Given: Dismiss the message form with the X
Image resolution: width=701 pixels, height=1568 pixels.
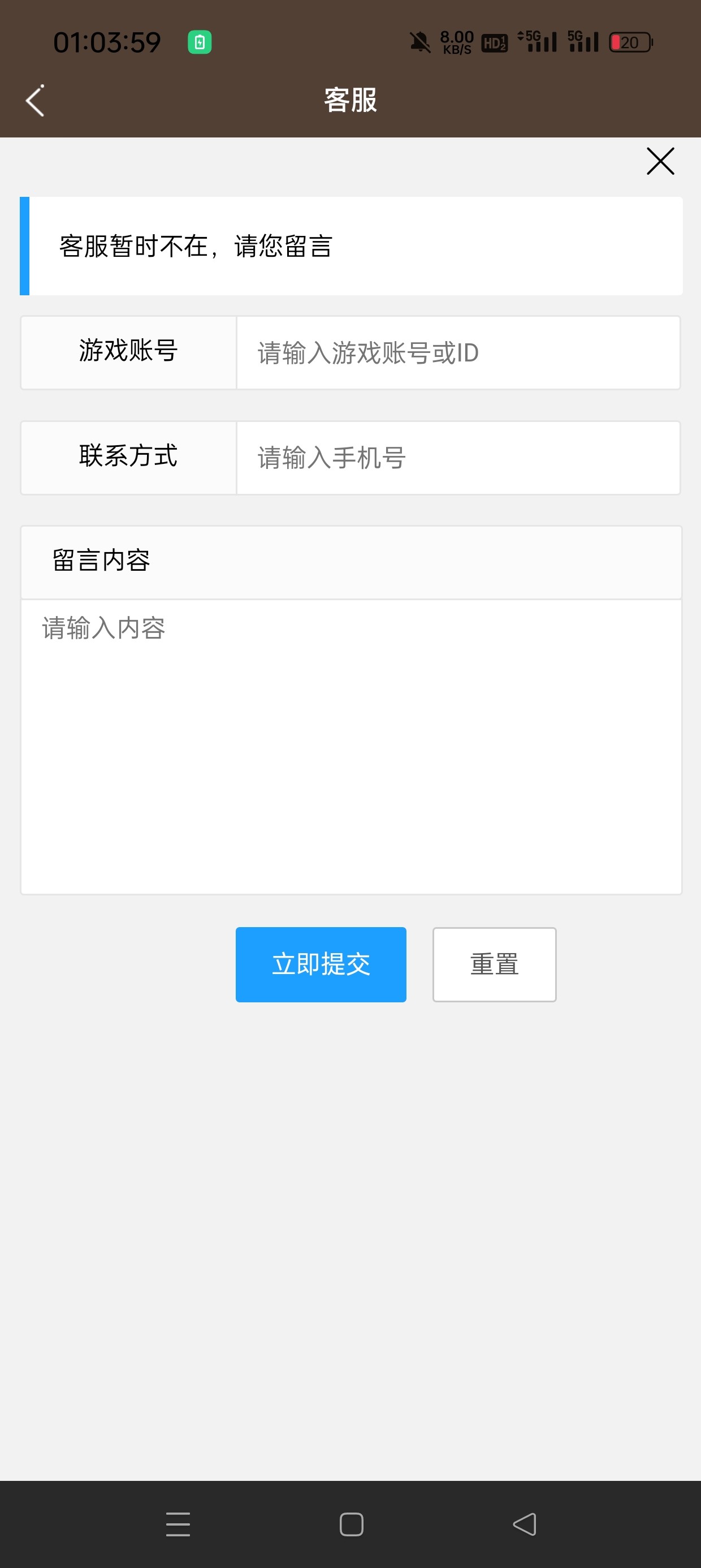Looking at the screenshot, I should point(661,161).
